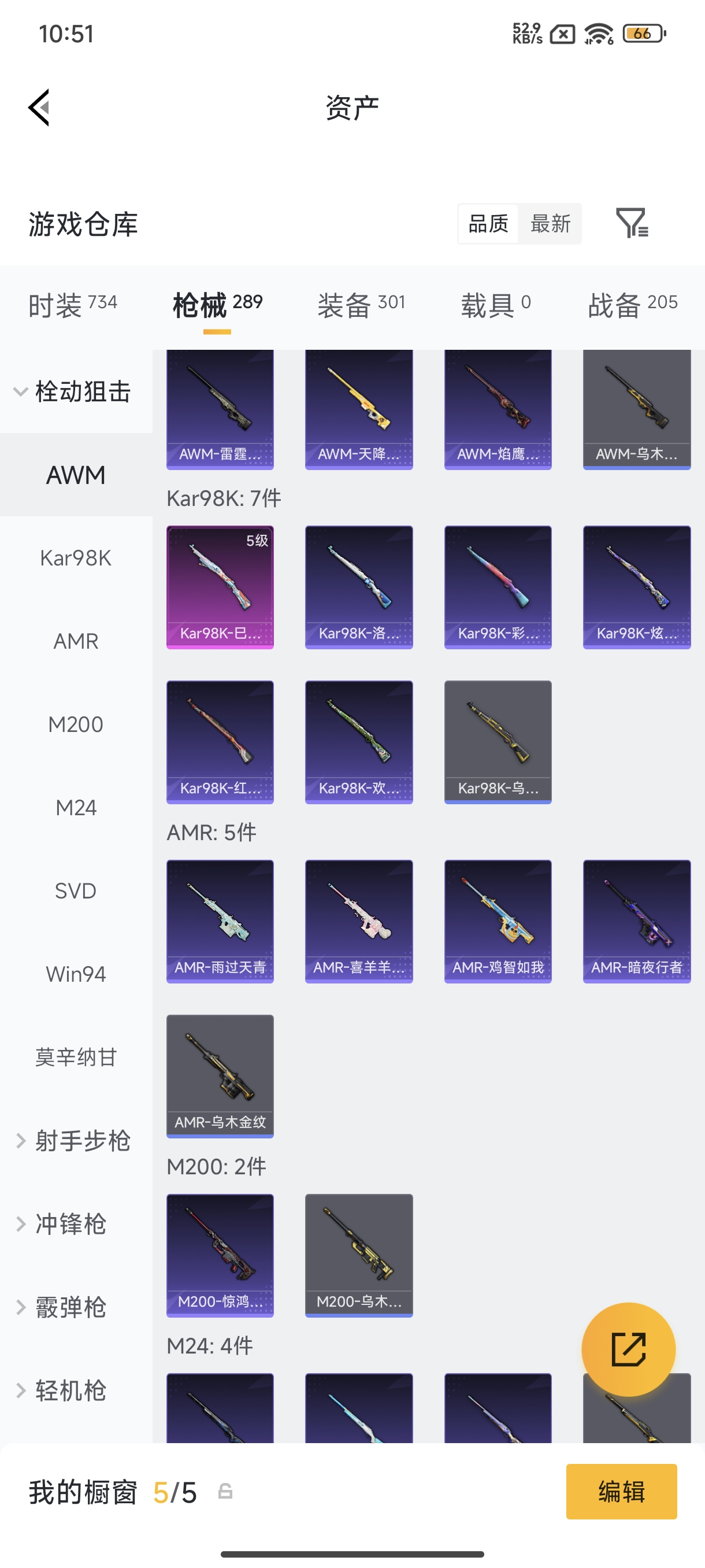The width and height of the screenshot is (705, 1568).
Task: Edit my showcase with 编辑
Action: [621, 1491]
